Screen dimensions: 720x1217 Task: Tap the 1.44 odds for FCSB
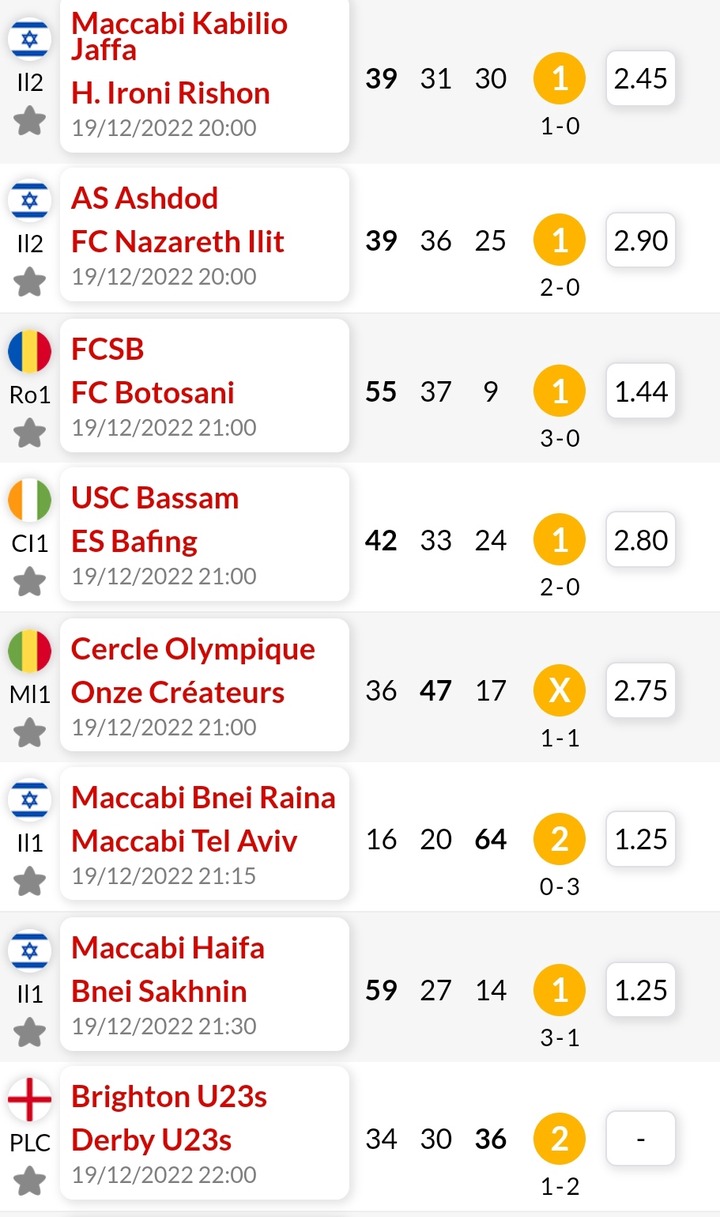[x=641, y=390]
